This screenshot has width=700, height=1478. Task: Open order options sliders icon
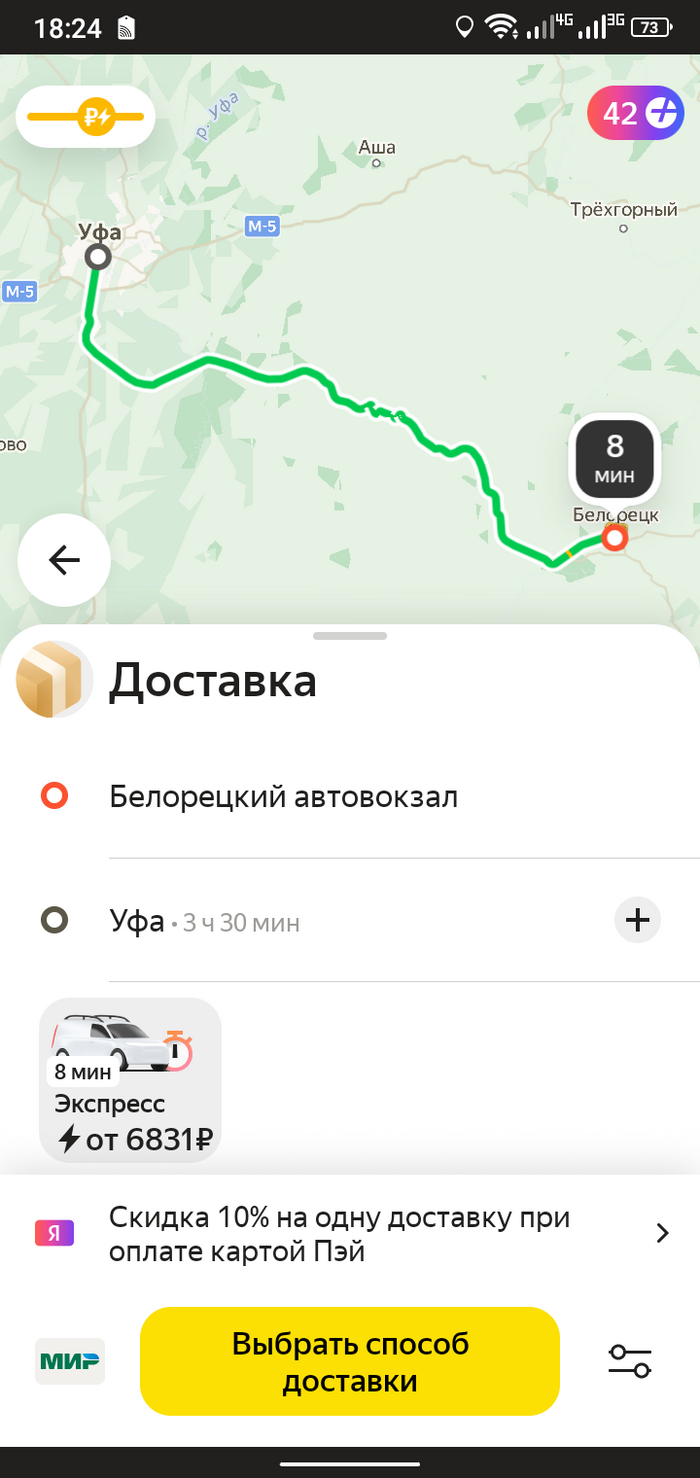click(630, 1361)
